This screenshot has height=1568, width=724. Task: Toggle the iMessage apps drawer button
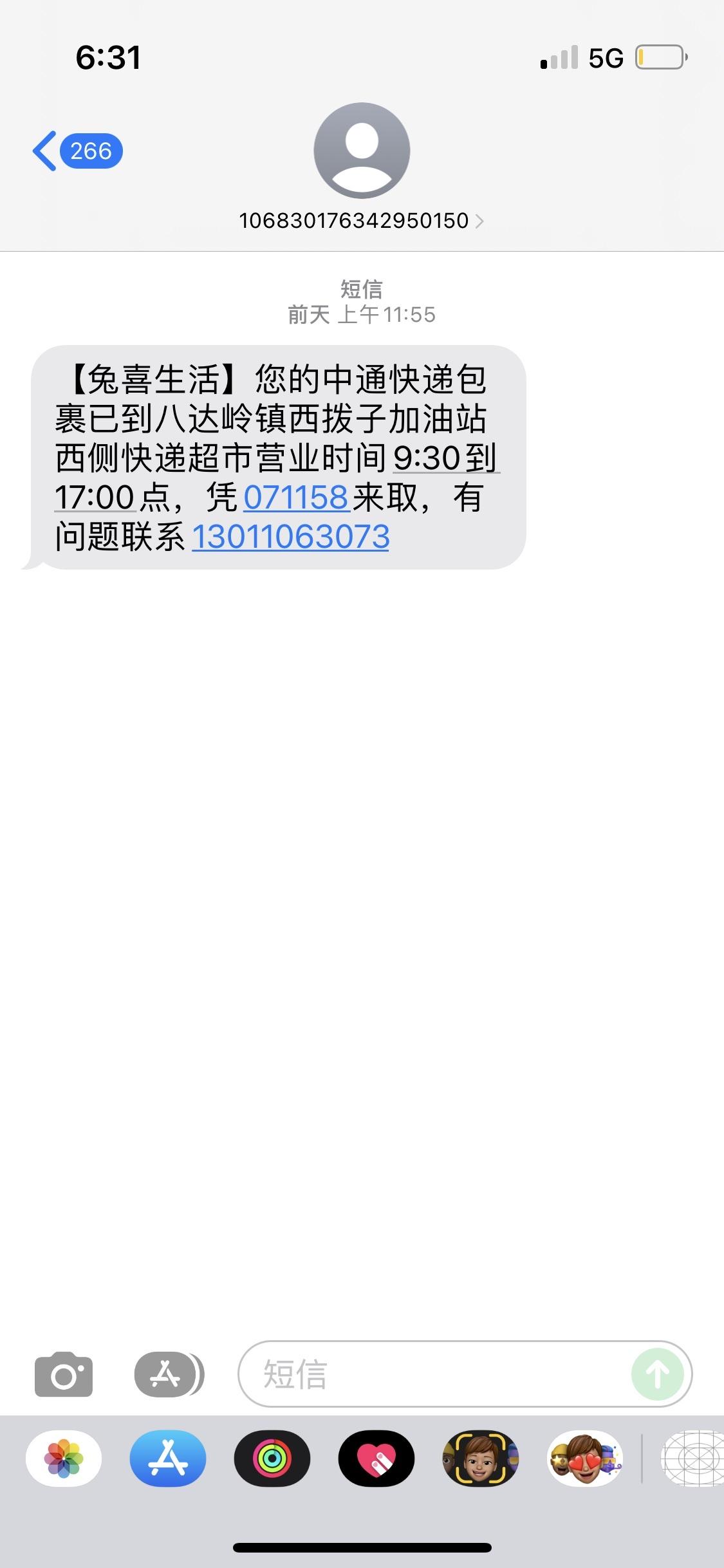[x=169, y=1374]
